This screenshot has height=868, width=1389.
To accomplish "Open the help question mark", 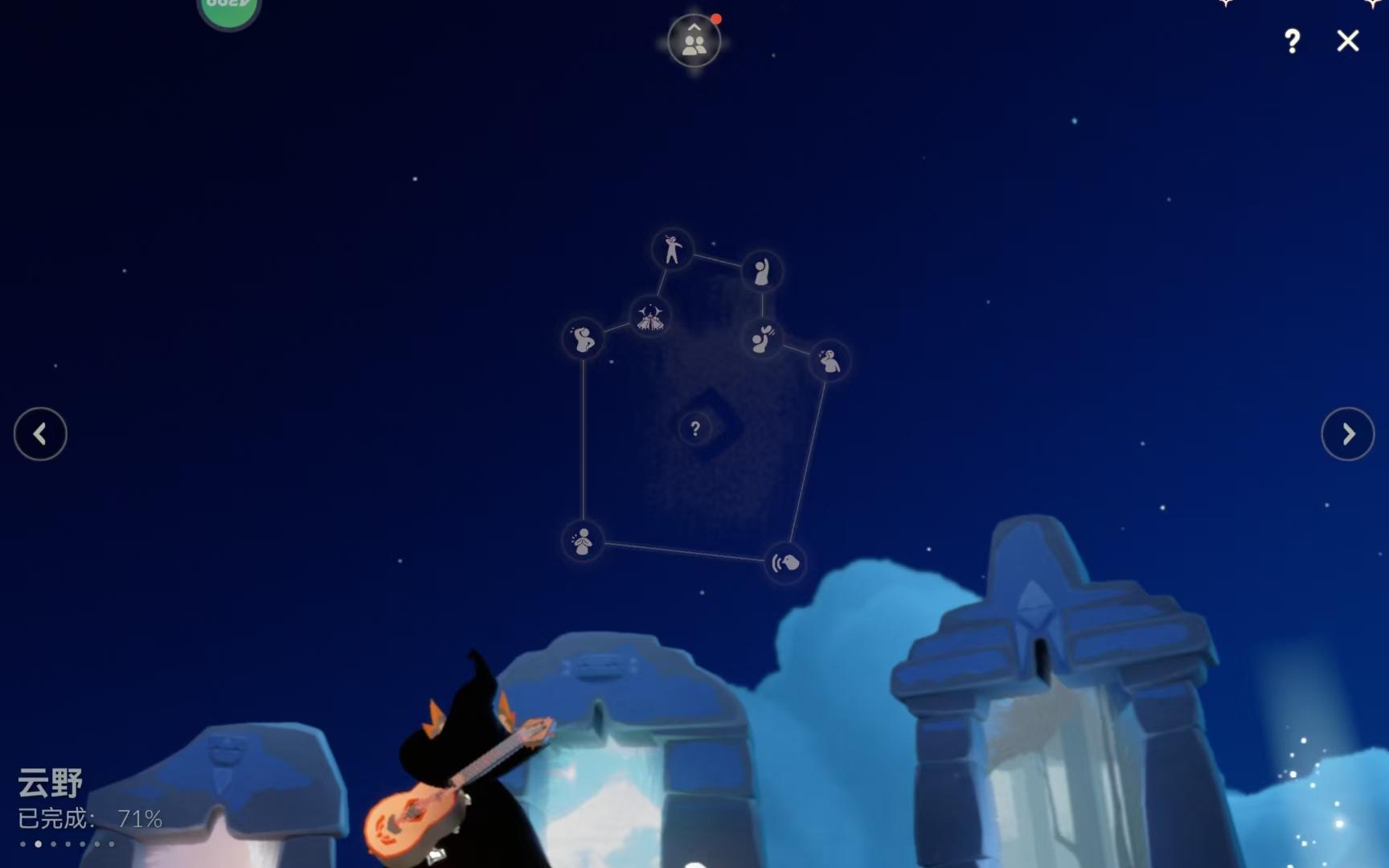I will 1292,41.
